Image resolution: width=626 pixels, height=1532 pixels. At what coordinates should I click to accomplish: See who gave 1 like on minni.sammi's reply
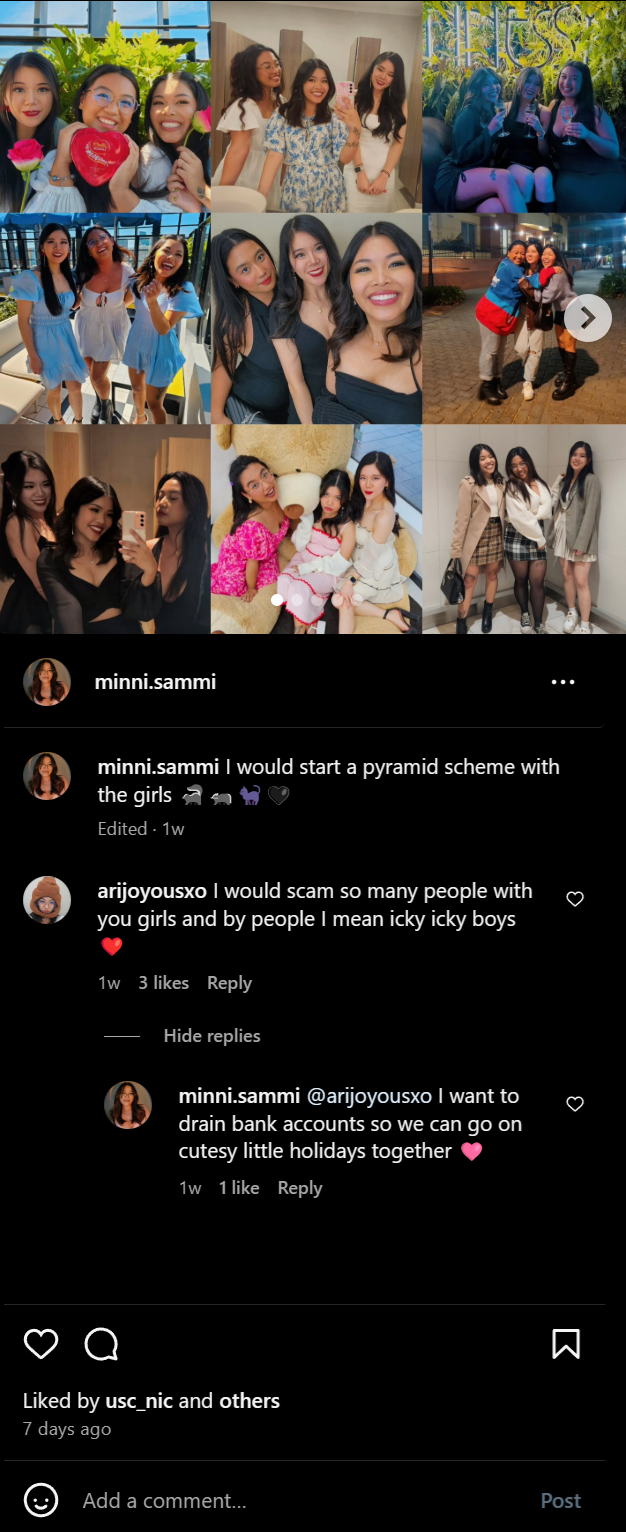click(239, 1188)
